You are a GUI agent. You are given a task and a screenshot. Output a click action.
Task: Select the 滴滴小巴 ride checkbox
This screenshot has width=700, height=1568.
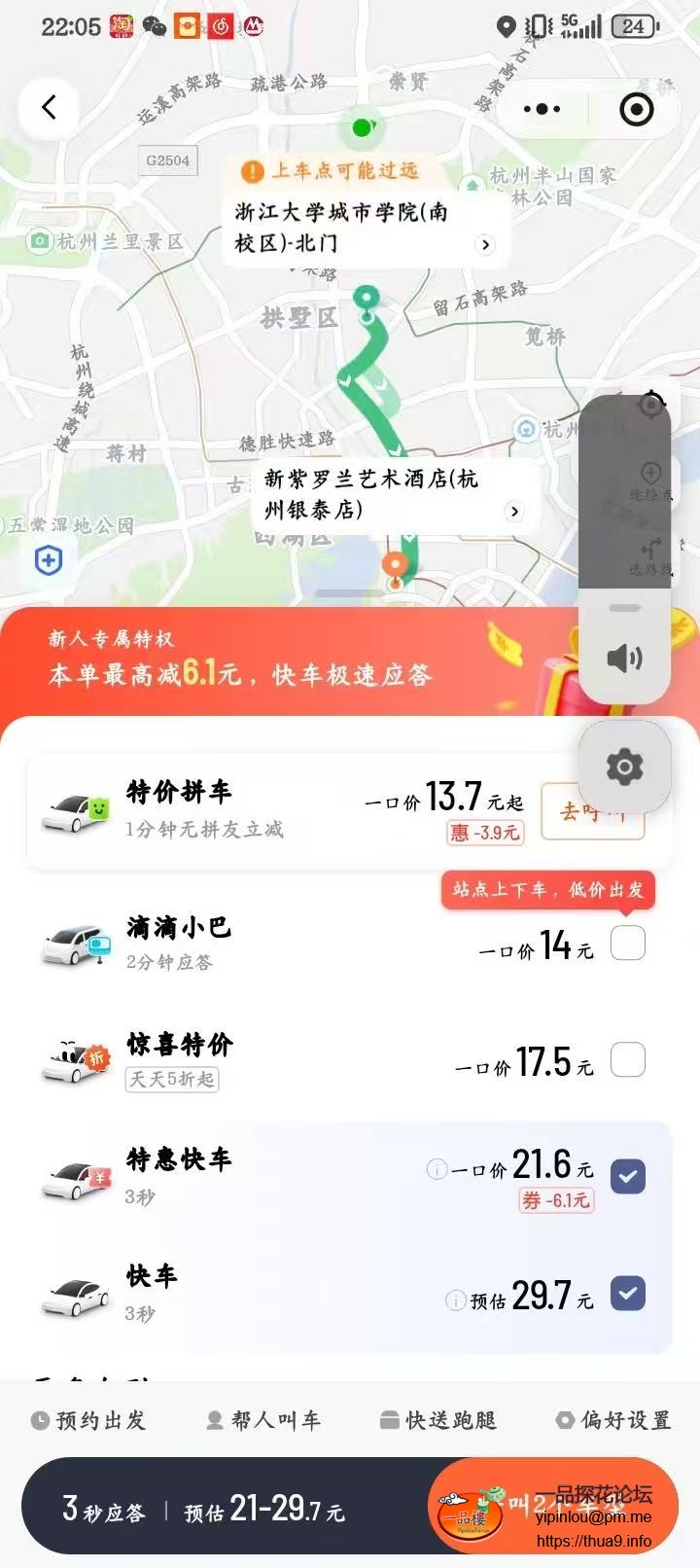(628, 944)
